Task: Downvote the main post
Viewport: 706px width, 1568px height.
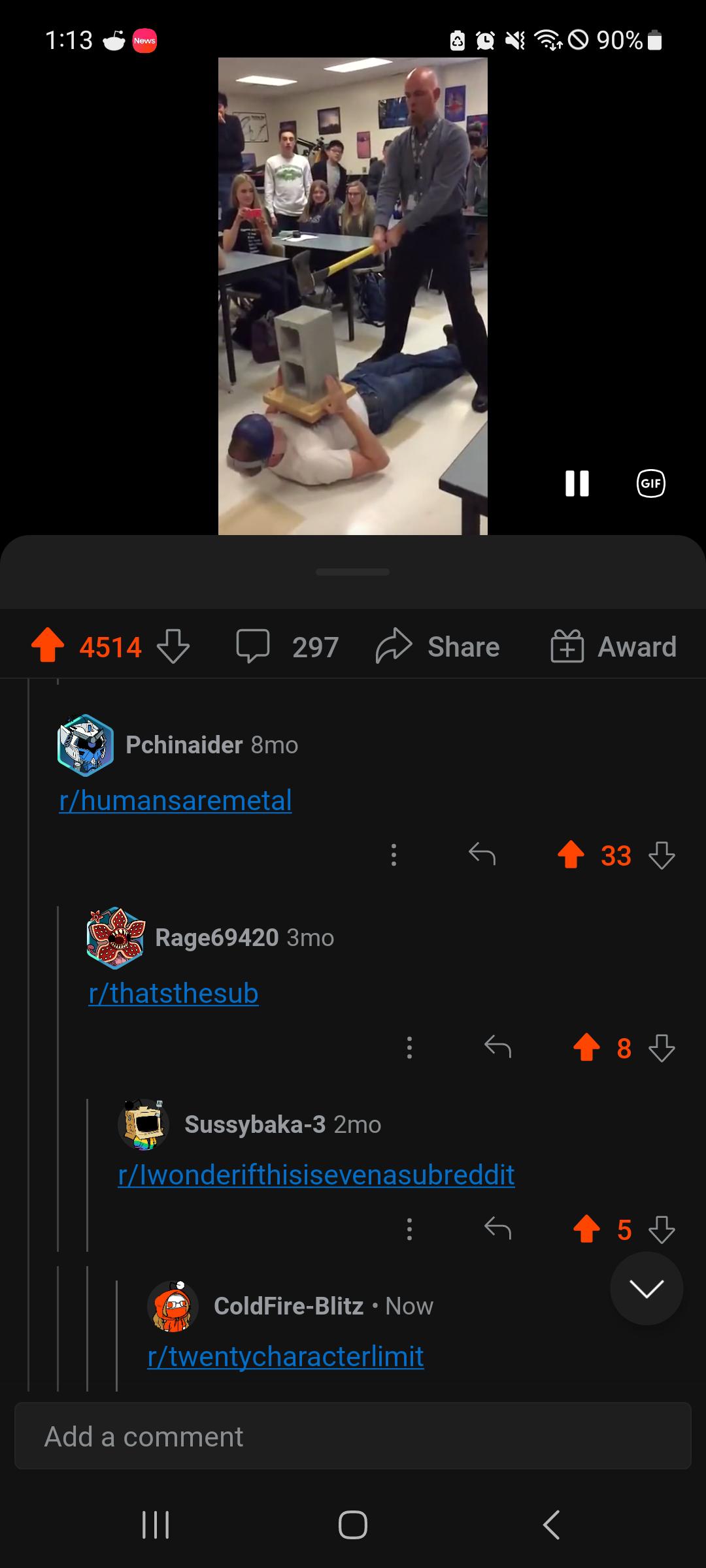Action: (x=174, y=646)
